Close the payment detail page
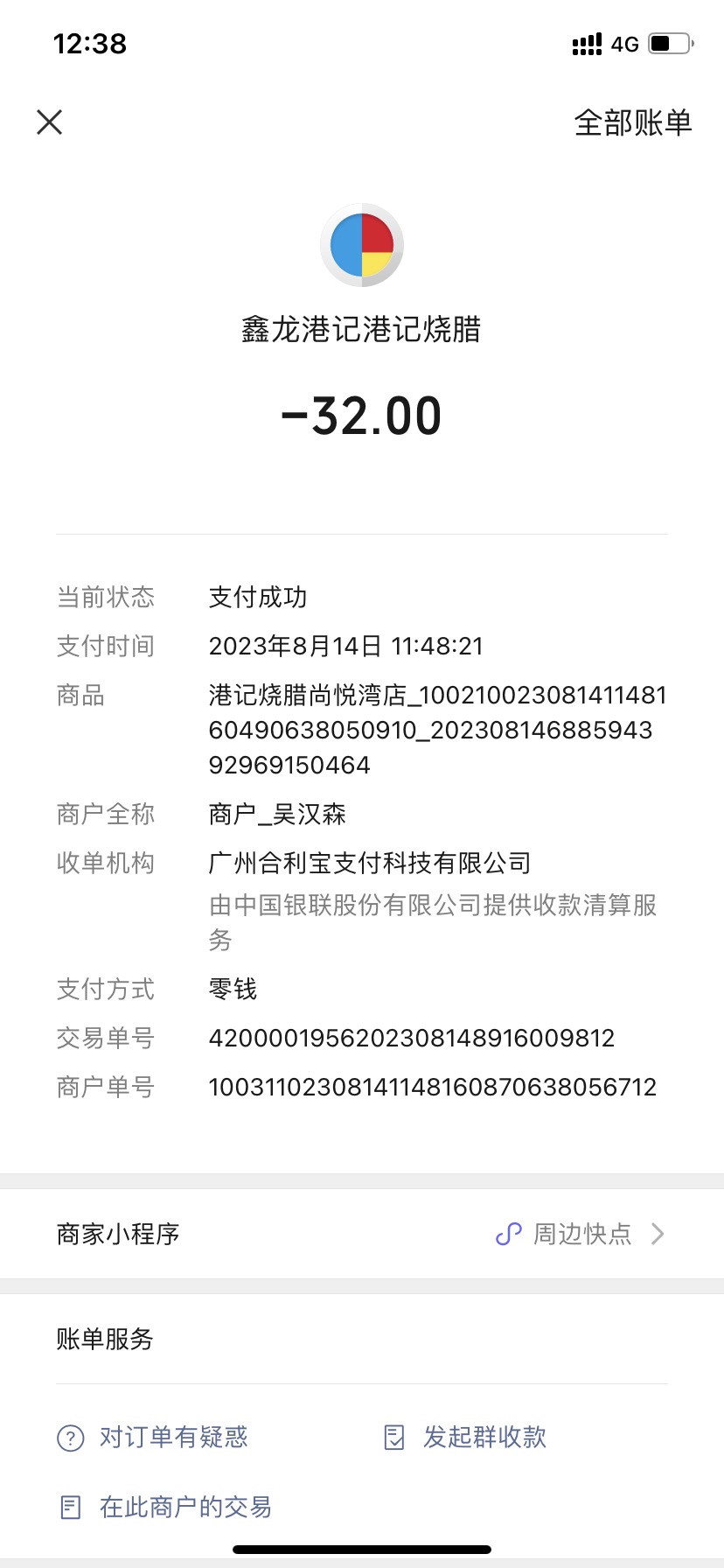Image resolution: width=724 pixels, height=1568 pixels. [x=50, y=122]
